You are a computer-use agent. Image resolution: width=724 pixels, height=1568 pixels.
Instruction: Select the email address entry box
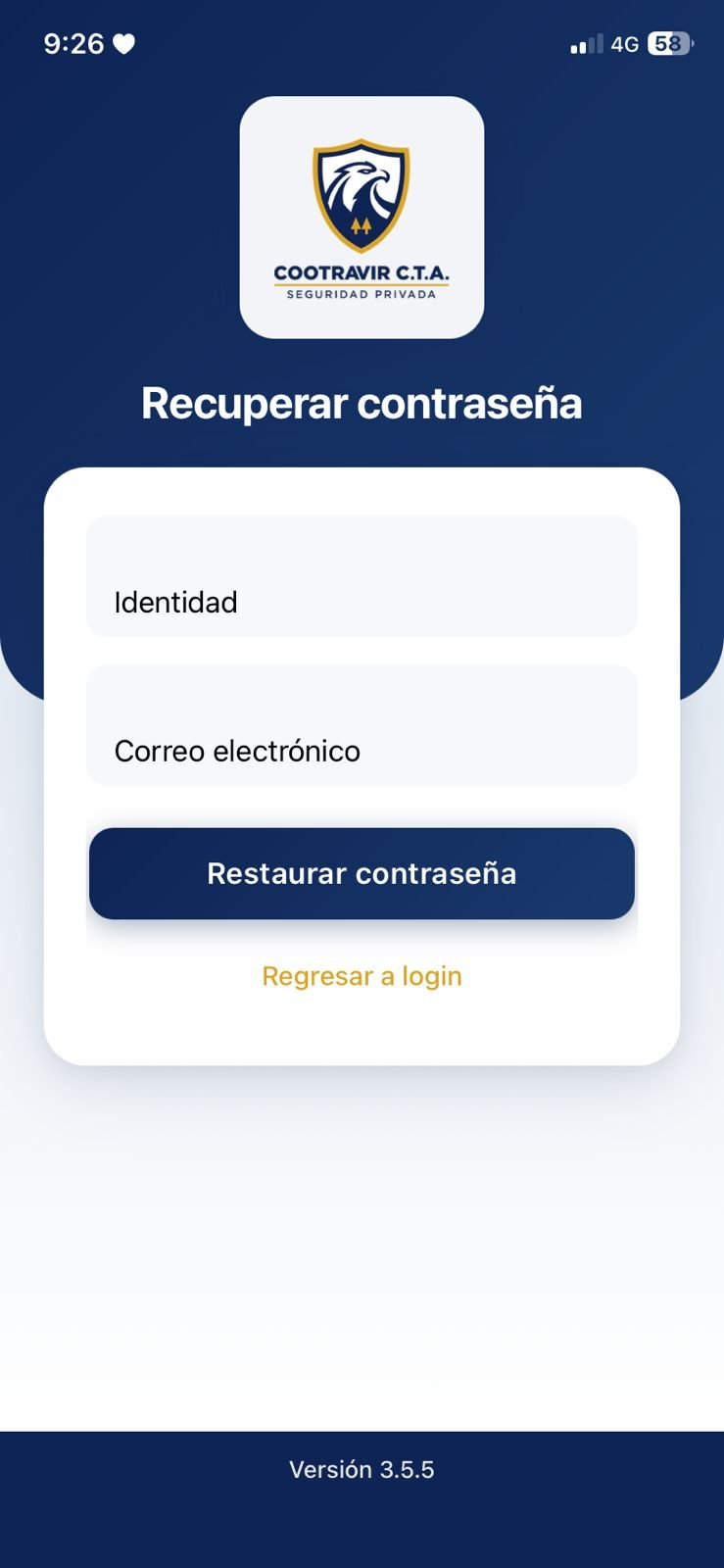point(362,725)
